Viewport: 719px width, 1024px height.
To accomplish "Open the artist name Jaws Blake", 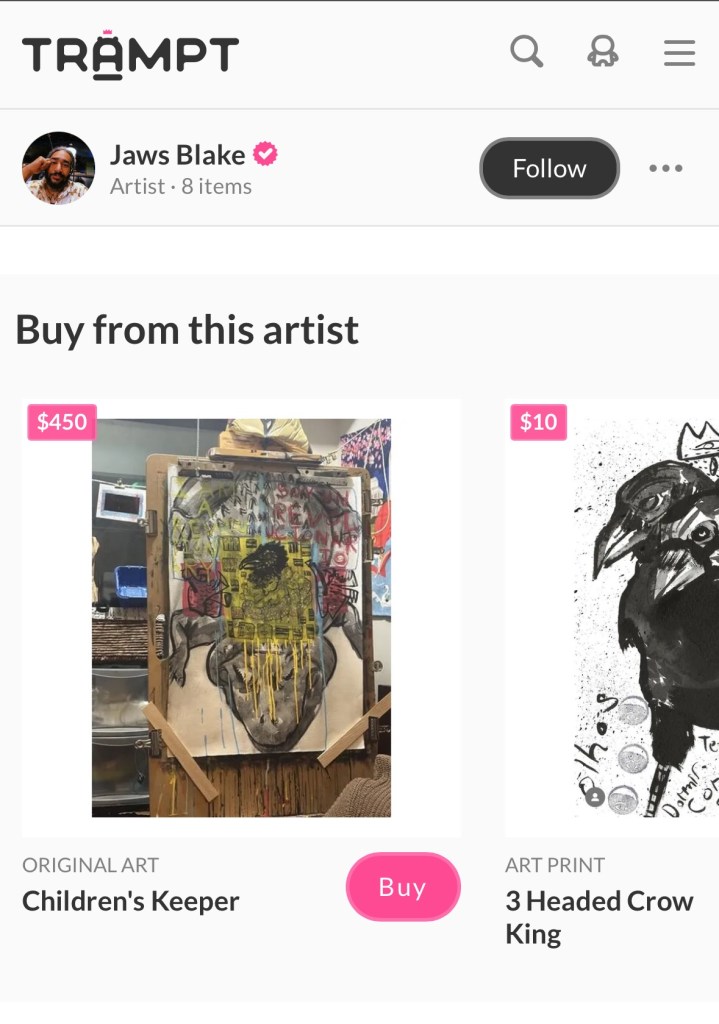I will pyautogui.click(x=177, y=155).
